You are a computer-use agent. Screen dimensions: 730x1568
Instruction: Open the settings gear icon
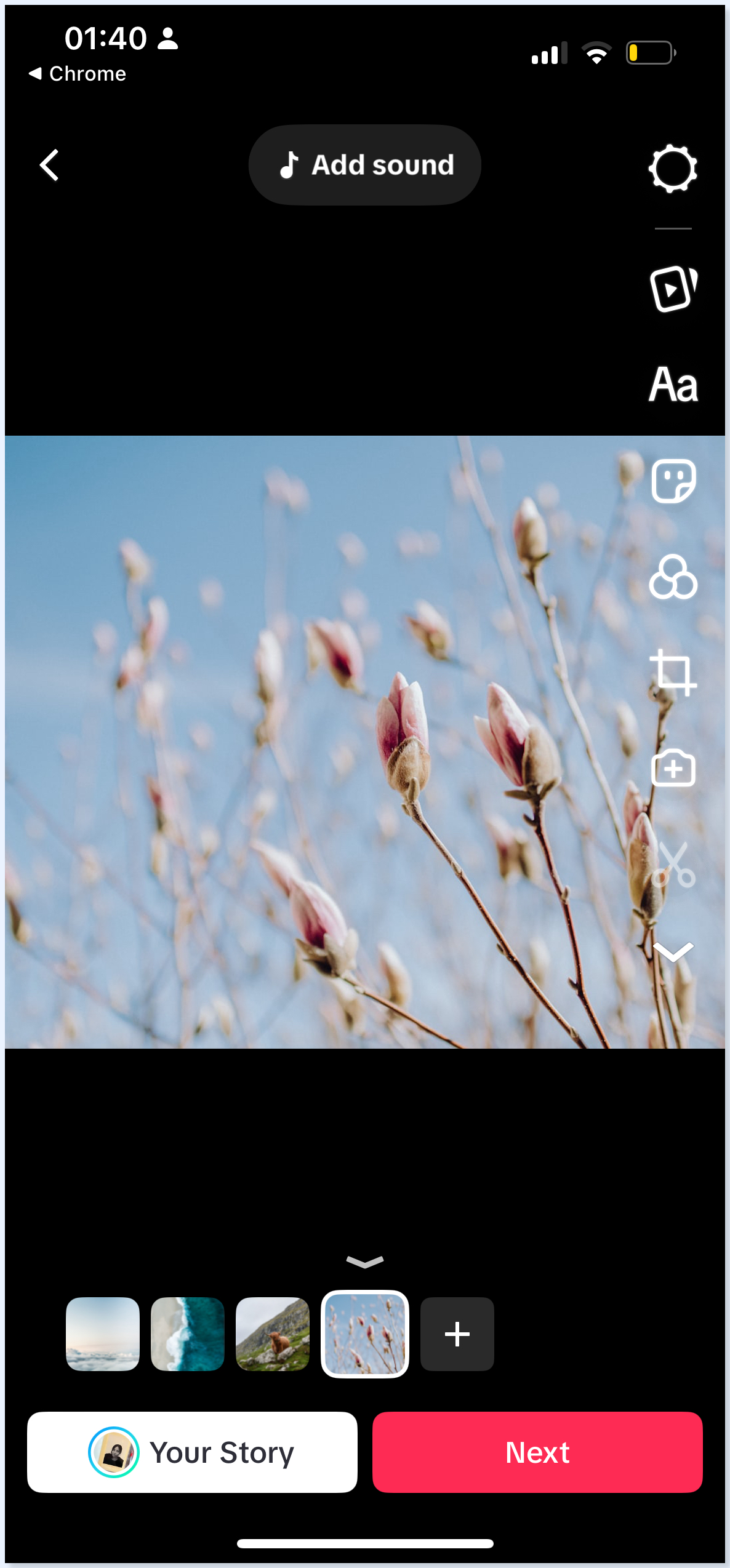[673, 169]
